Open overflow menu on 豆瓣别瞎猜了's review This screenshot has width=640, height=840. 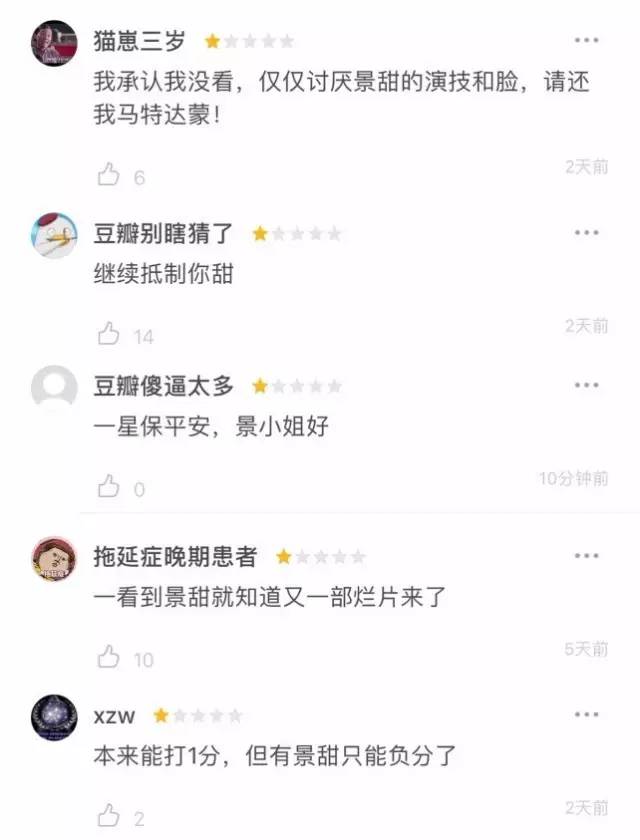coord(587,233)
